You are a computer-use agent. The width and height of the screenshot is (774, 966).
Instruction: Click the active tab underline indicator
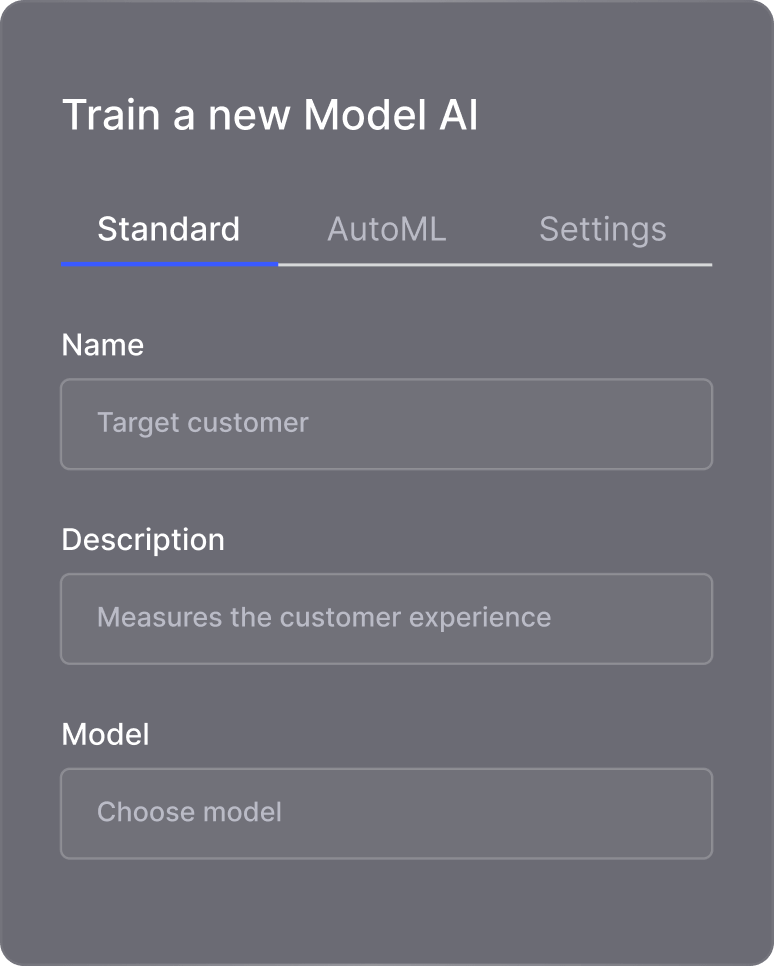[x=168, y=262]
